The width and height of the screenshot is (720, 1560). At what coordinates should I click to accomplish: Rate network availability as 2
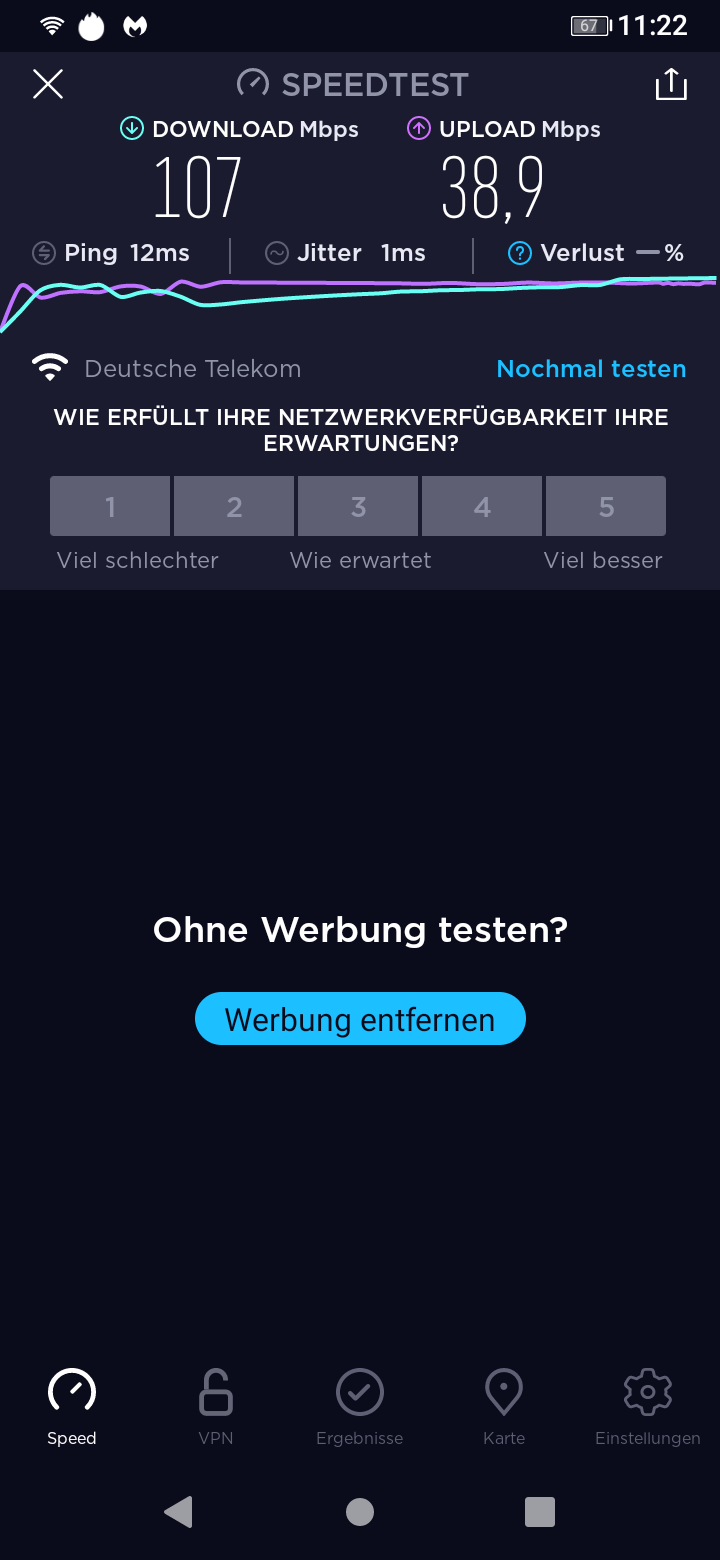click(234, 507)
